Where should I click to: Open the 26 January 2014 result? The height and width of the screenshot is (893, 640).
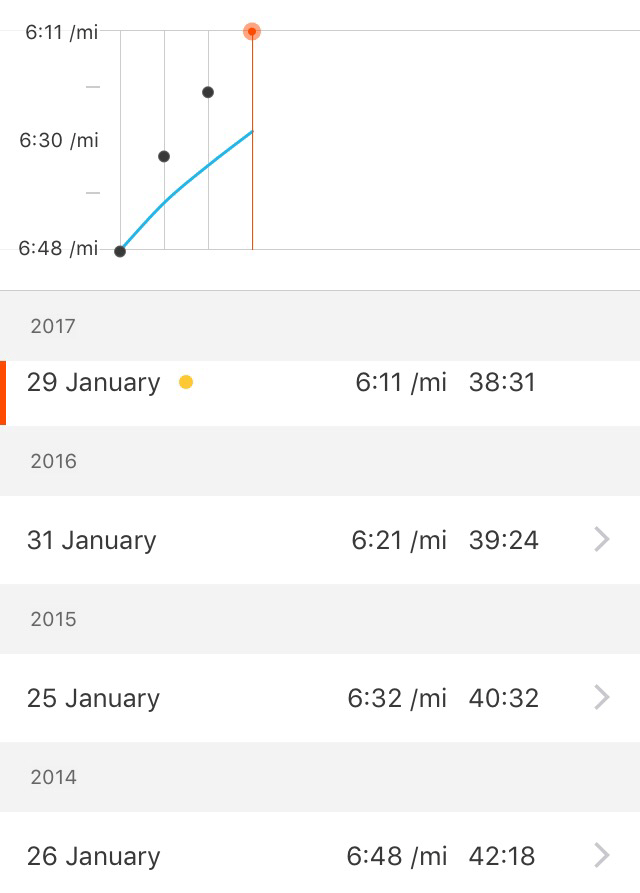click(x=320, y=855)
